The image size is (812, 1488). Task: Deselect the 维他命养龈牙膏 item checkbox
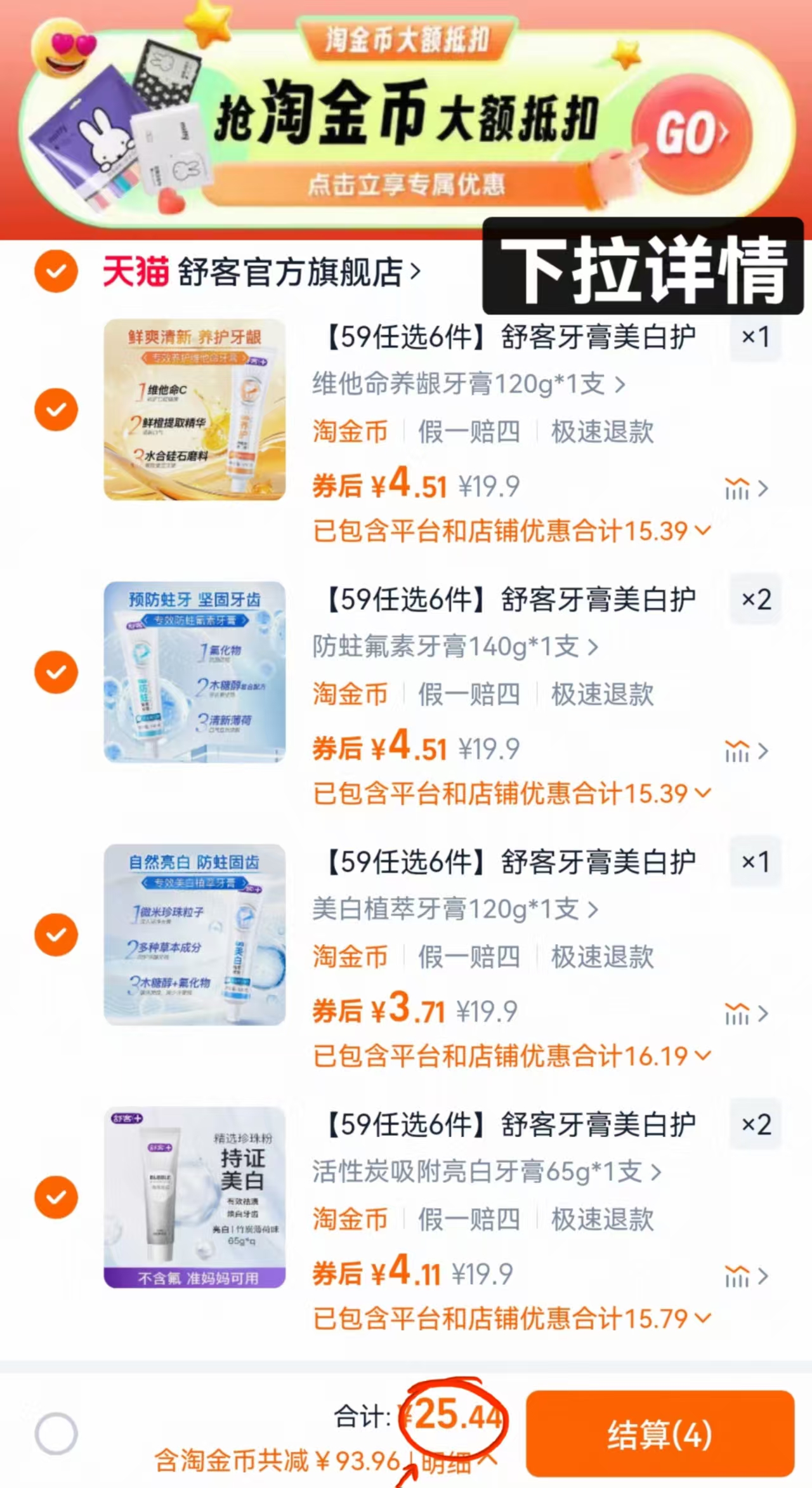click(x=56, y=408)
